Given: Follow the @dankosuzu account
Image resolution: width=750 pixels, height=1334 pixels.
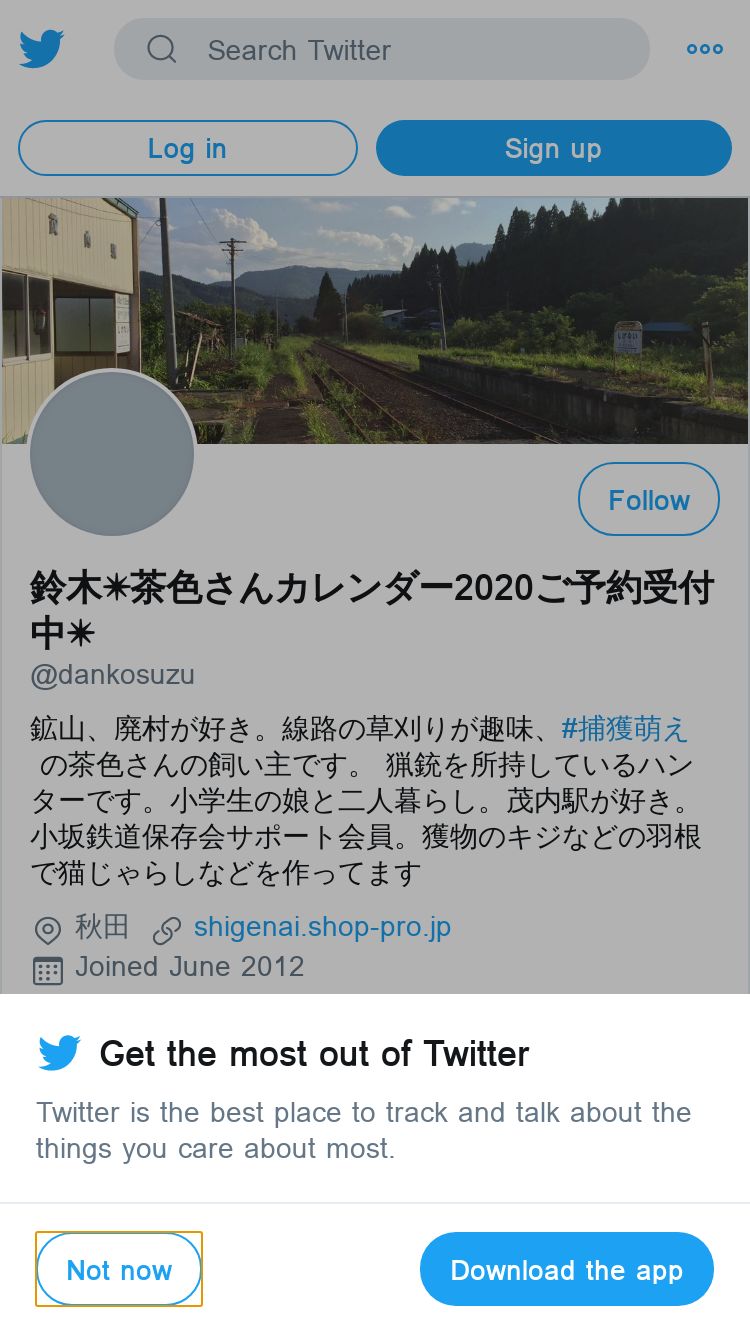Looking at the screenshot, I should pos(649,499).
